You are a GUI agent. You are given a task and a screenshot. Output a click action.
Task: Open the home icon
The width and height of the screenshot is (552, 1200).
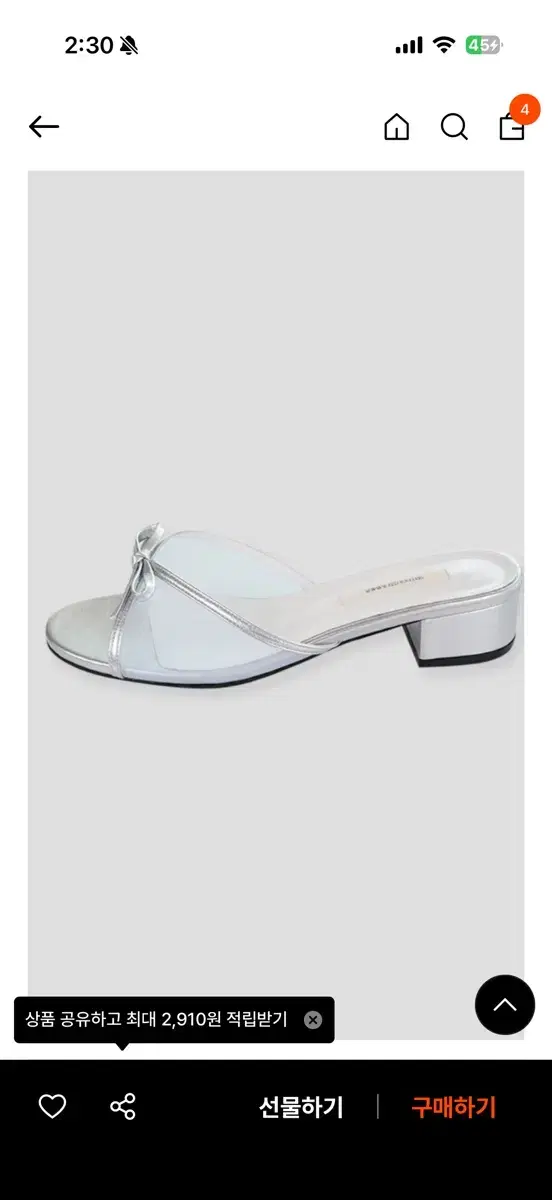click(x=397, y=127)
